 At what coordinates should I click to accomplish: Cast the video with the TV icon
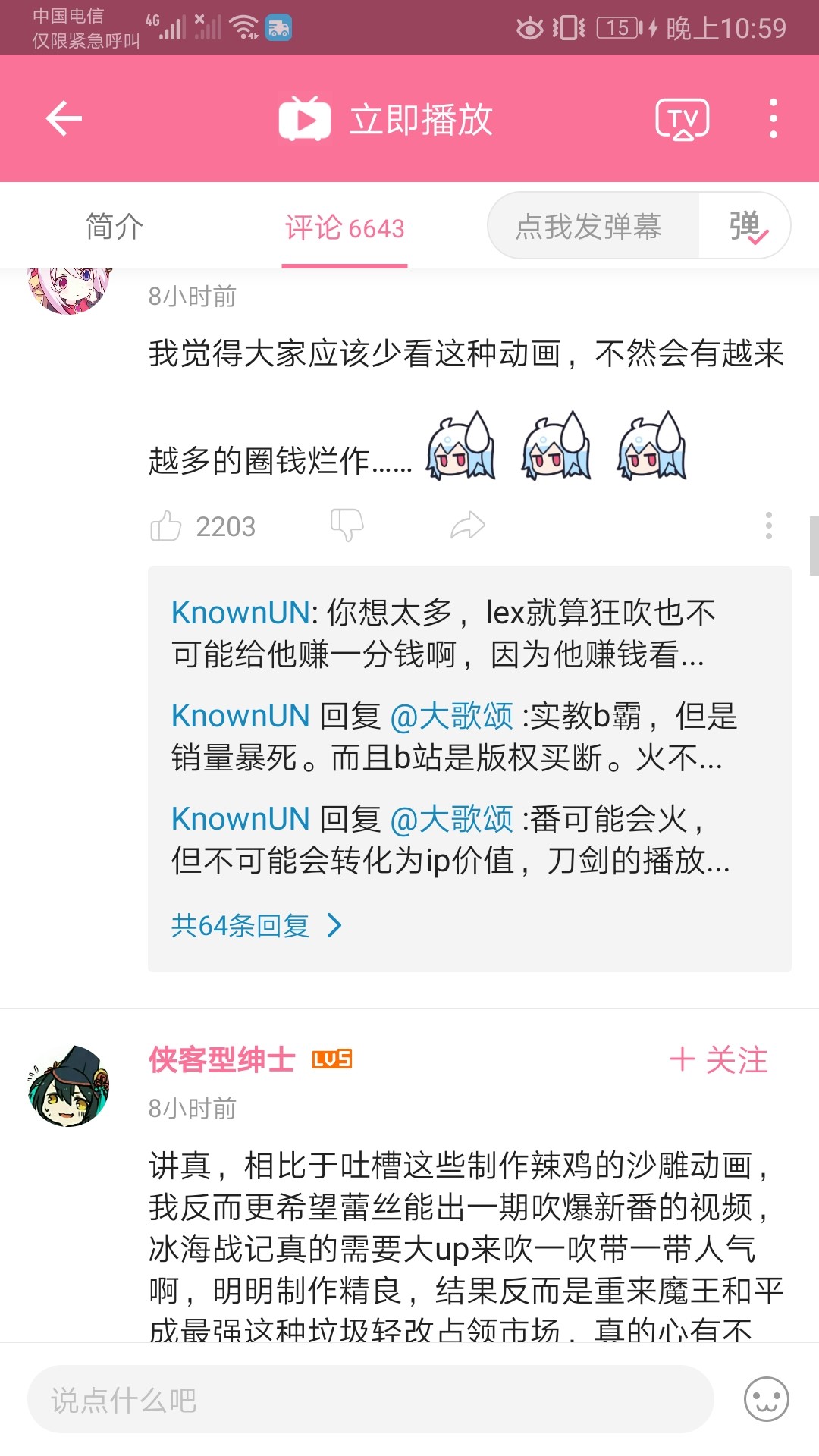pyautogui.click(x=682, y=119)
